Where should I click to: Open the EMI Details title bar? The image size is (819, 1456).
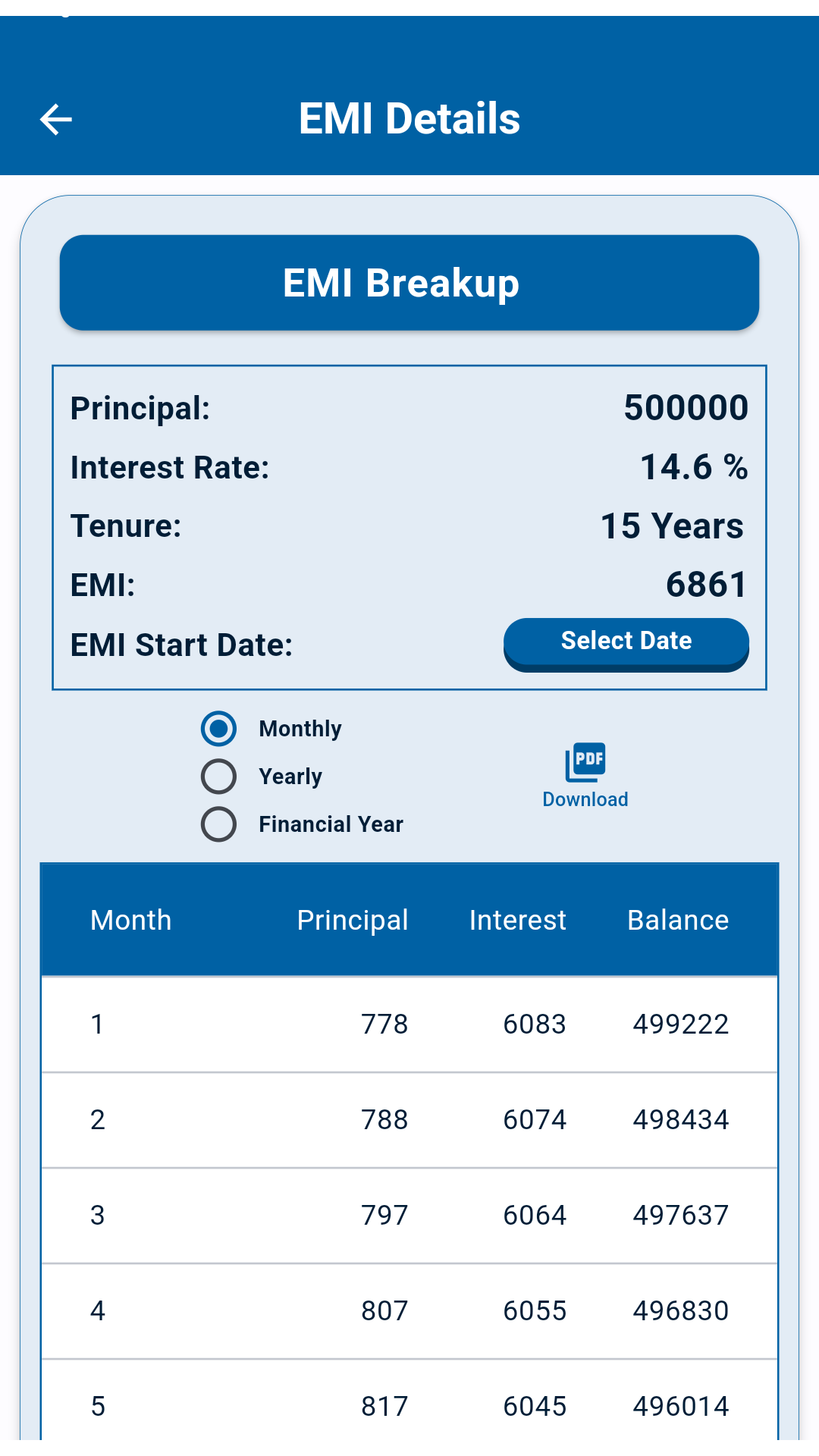[x=409, y=118]
